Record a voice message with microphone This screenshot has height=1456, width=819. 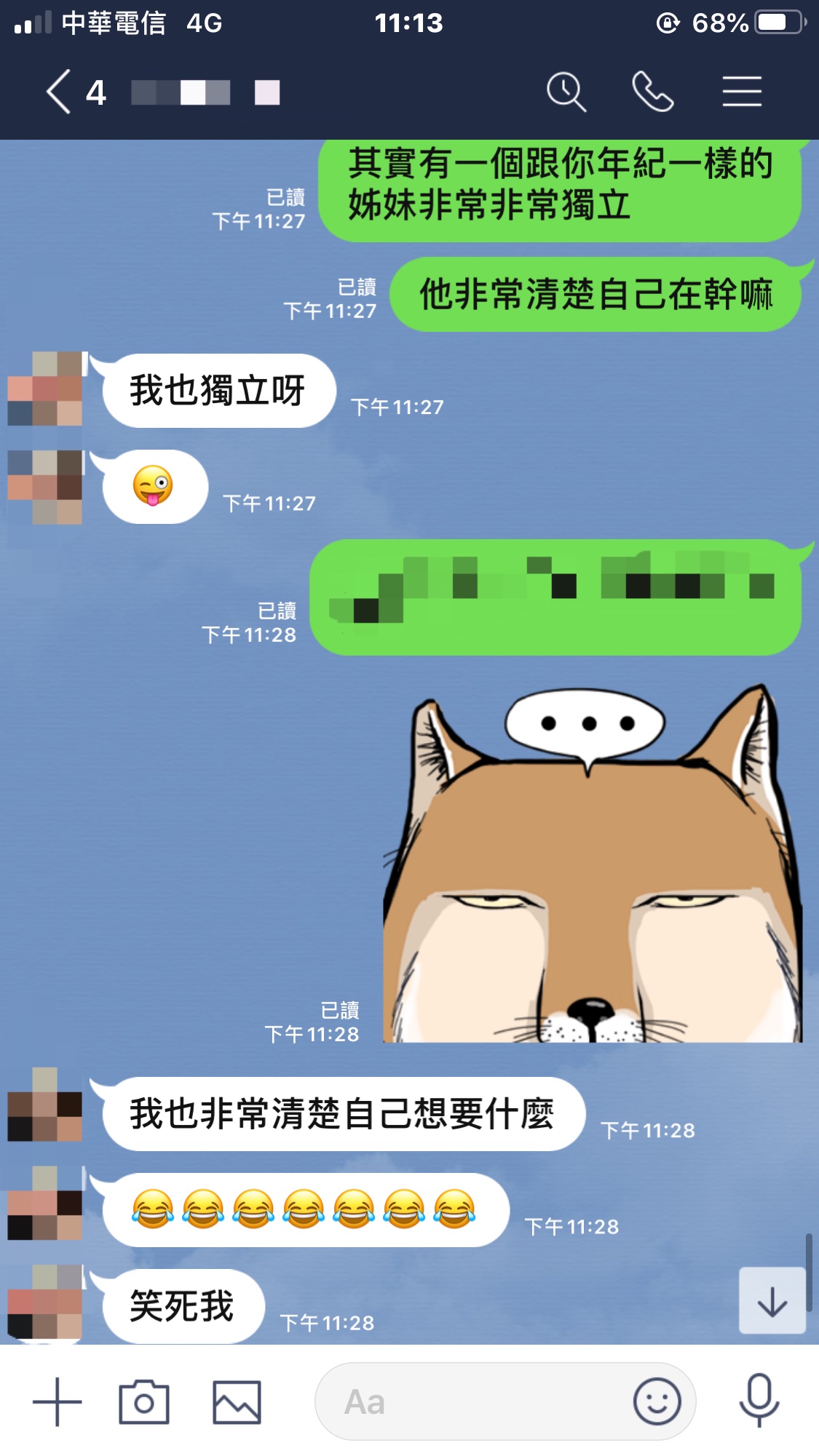tap(759, 1400)
